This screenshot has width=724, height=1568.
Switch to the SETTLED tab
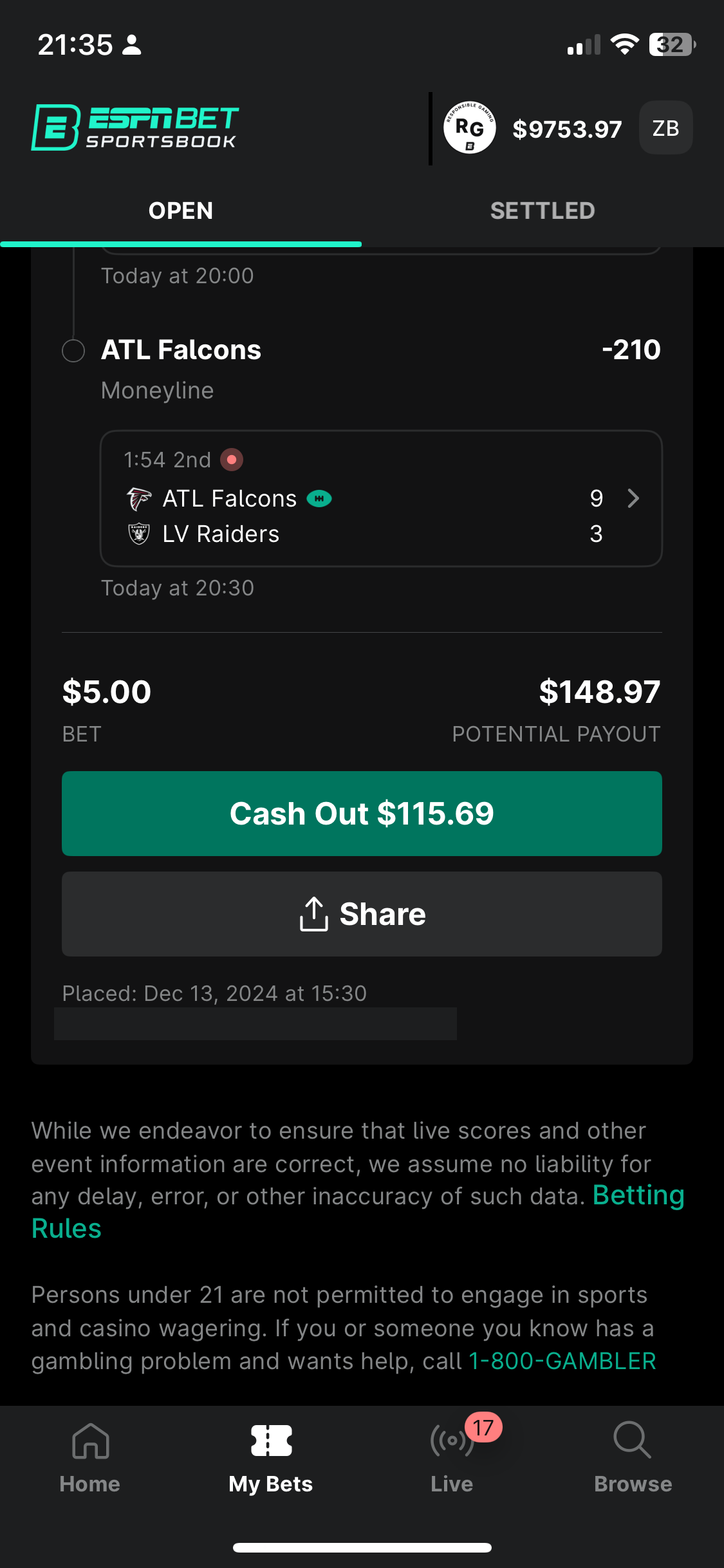[x=543, y=211]
